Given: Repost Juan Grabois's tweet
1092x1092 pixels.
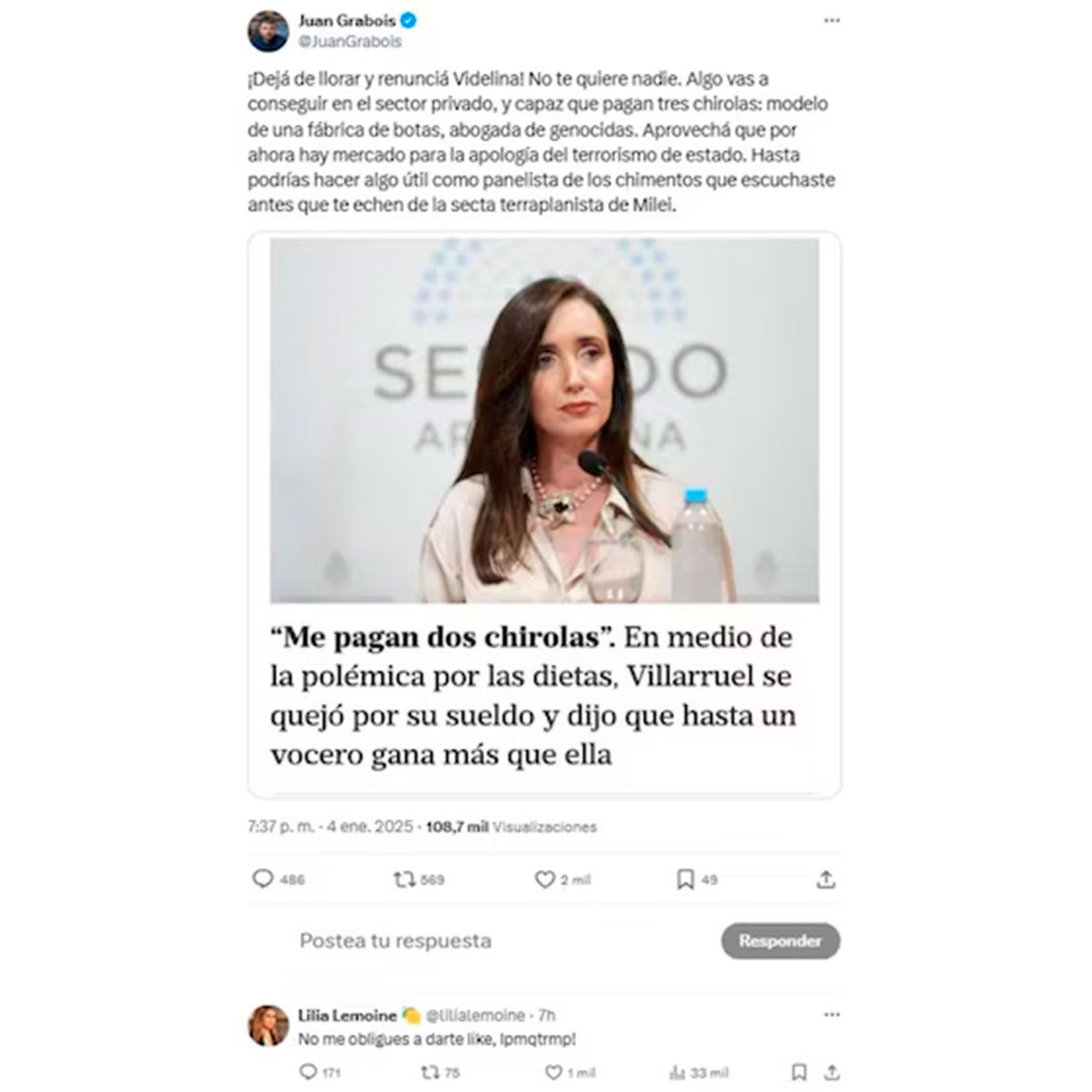Looking at the screenshot, I should pyautogui.click(x=403, y=879).
